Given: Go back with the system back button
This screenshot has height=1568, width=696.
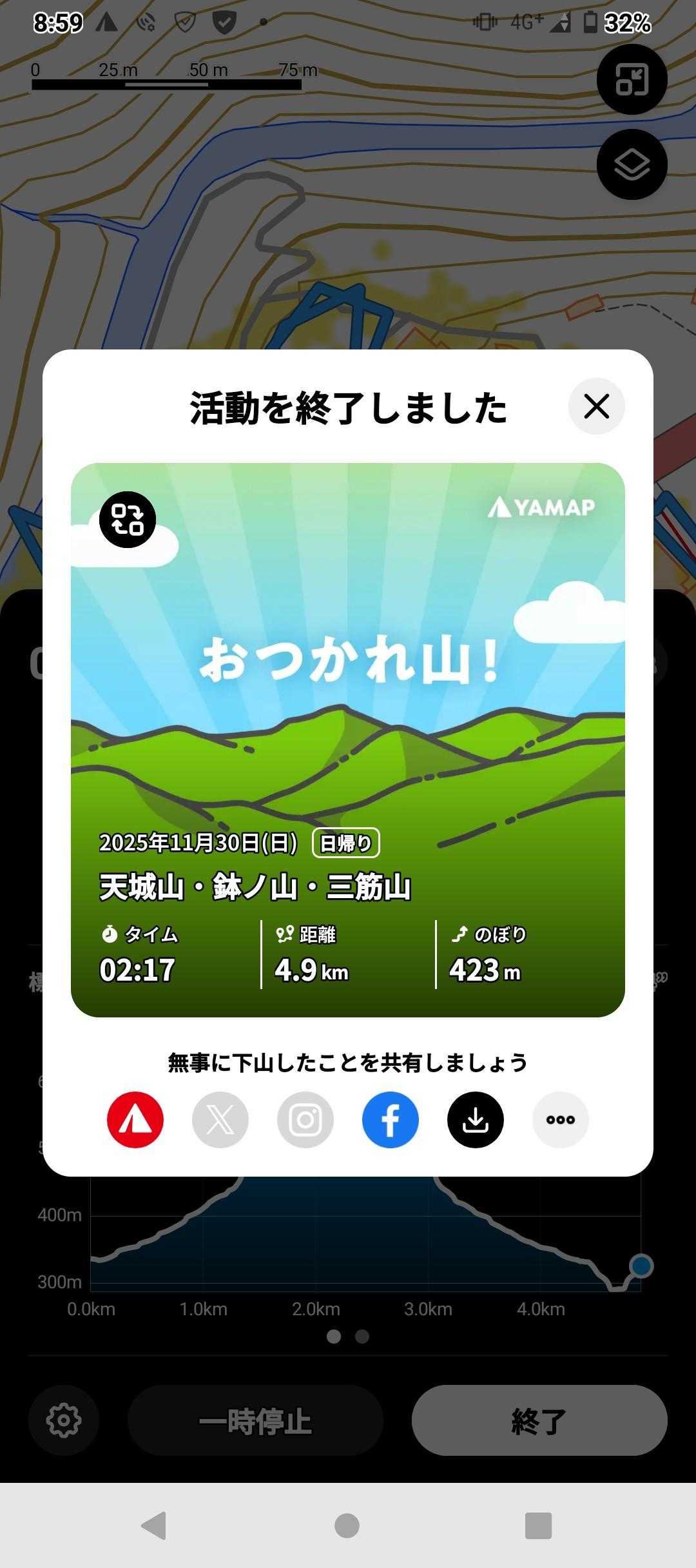Looking at the screenshot, I should (154, 1525).
